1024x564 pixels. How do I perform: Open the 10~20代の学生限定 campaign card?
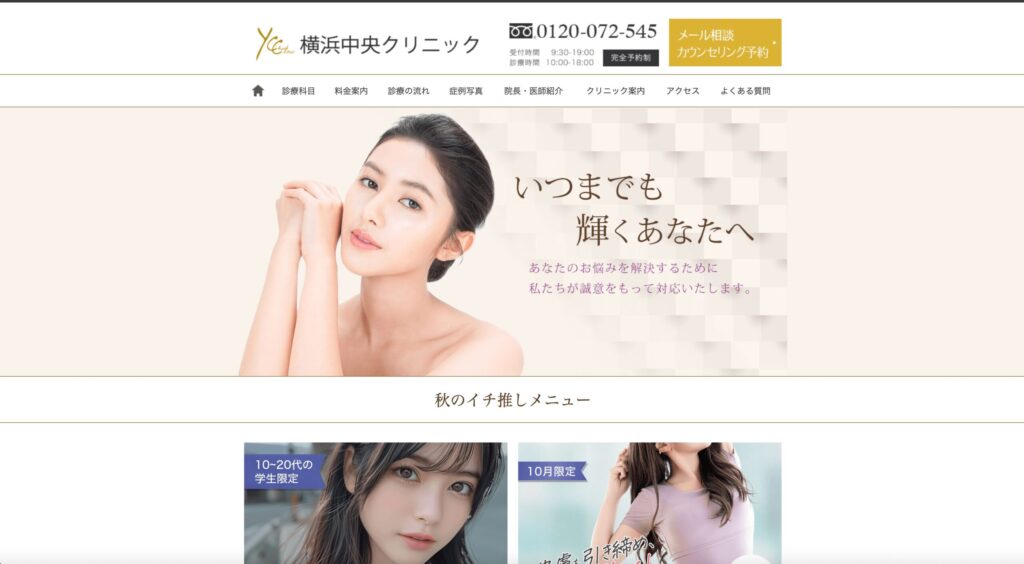coord(375,503)
